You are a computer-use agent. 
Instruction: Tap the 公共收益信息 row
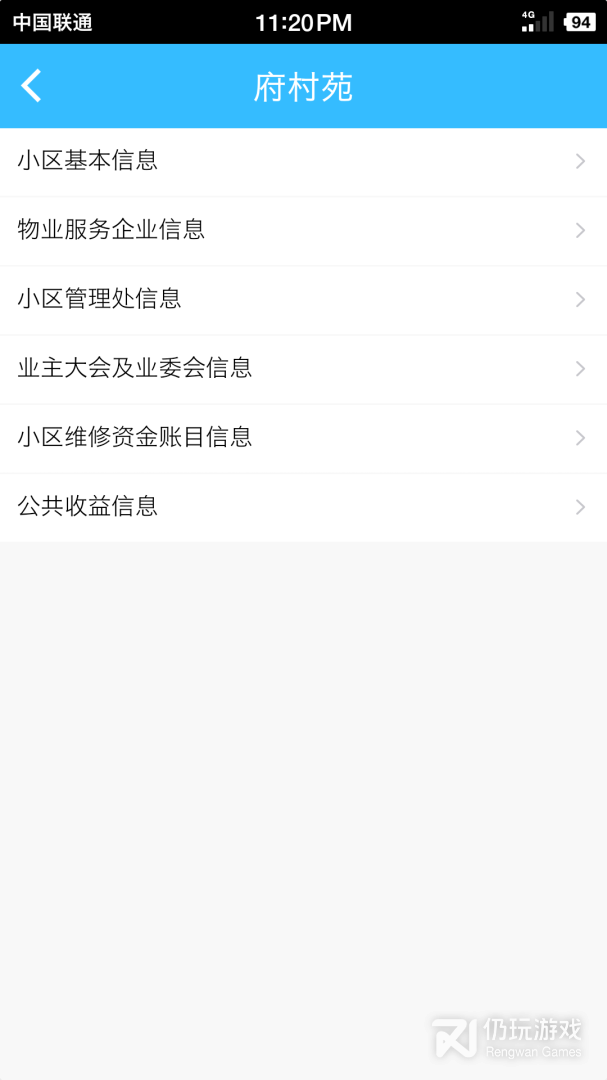click(x=303, y=506)
